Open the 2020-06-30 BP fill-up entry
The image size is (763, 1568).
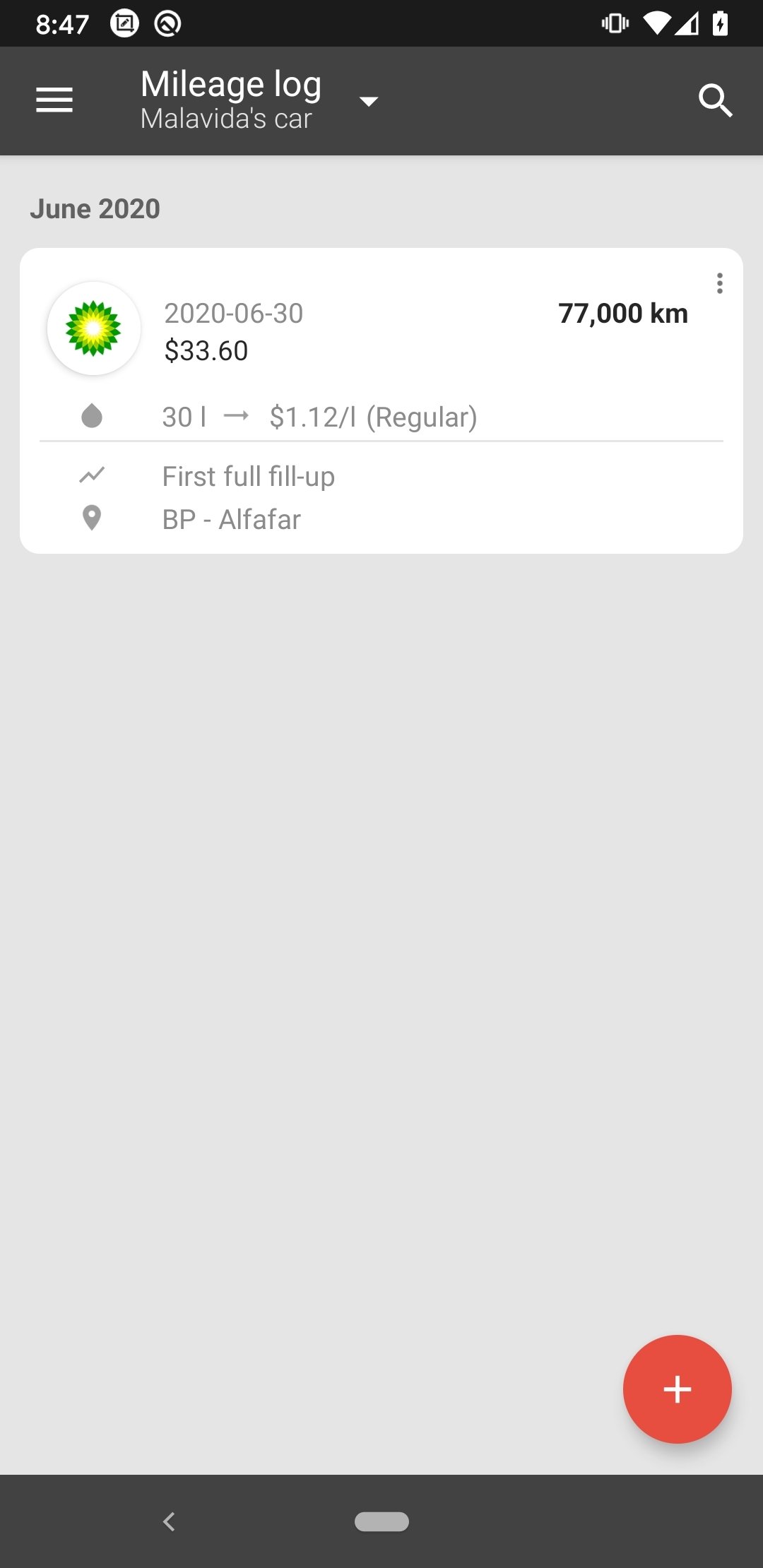[381, 400]
